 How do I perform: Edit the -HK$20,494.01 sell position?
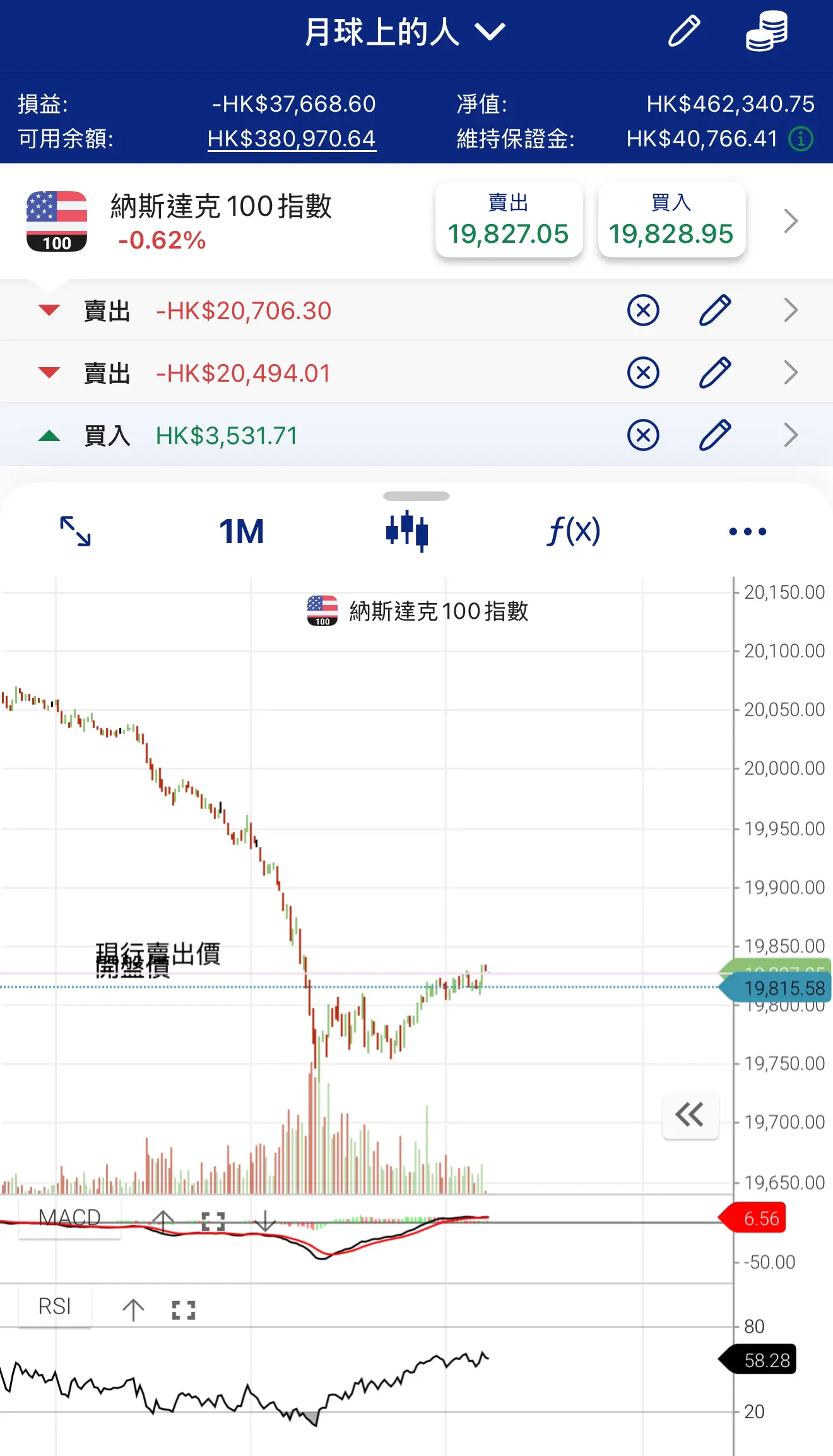715,373
